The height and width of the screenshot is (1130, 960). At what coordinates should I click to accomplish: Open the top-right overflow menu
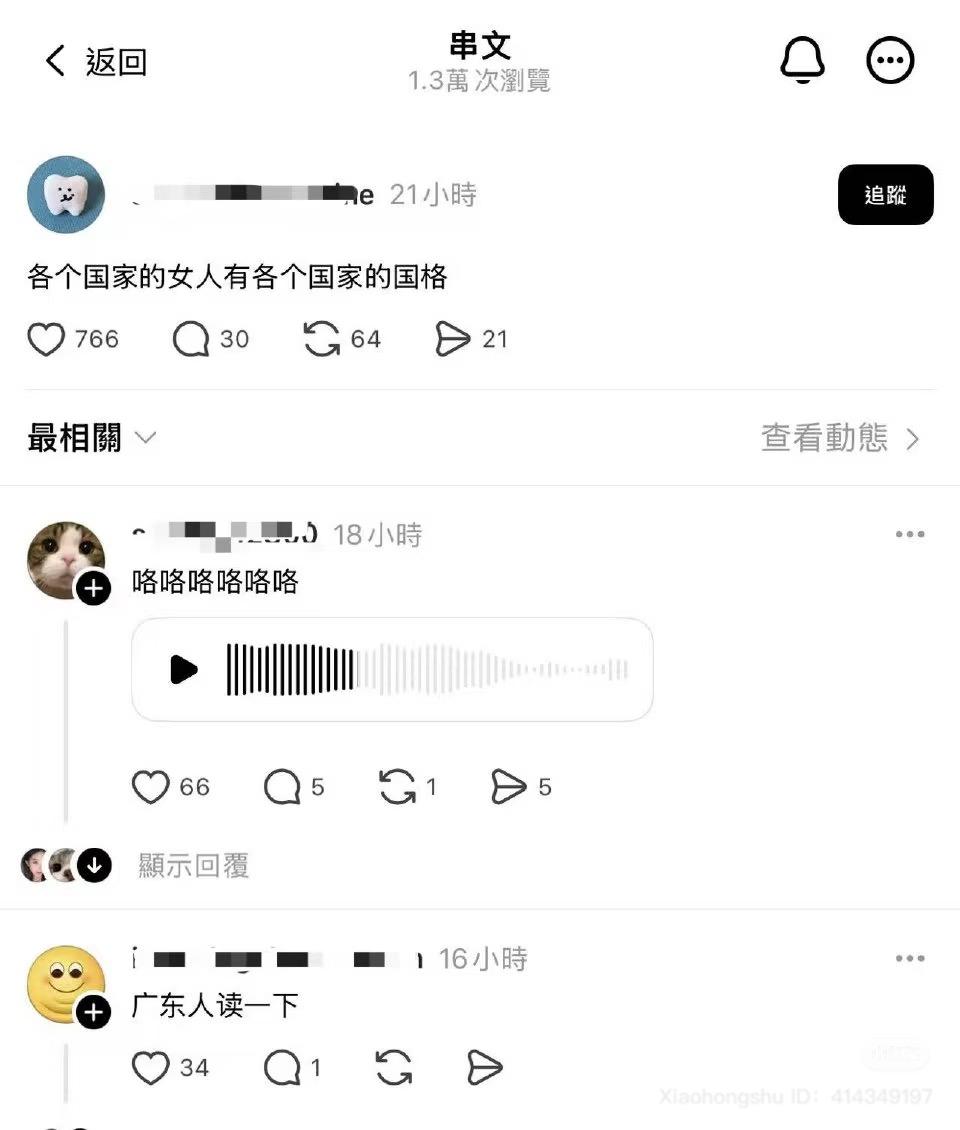[889, 61]
